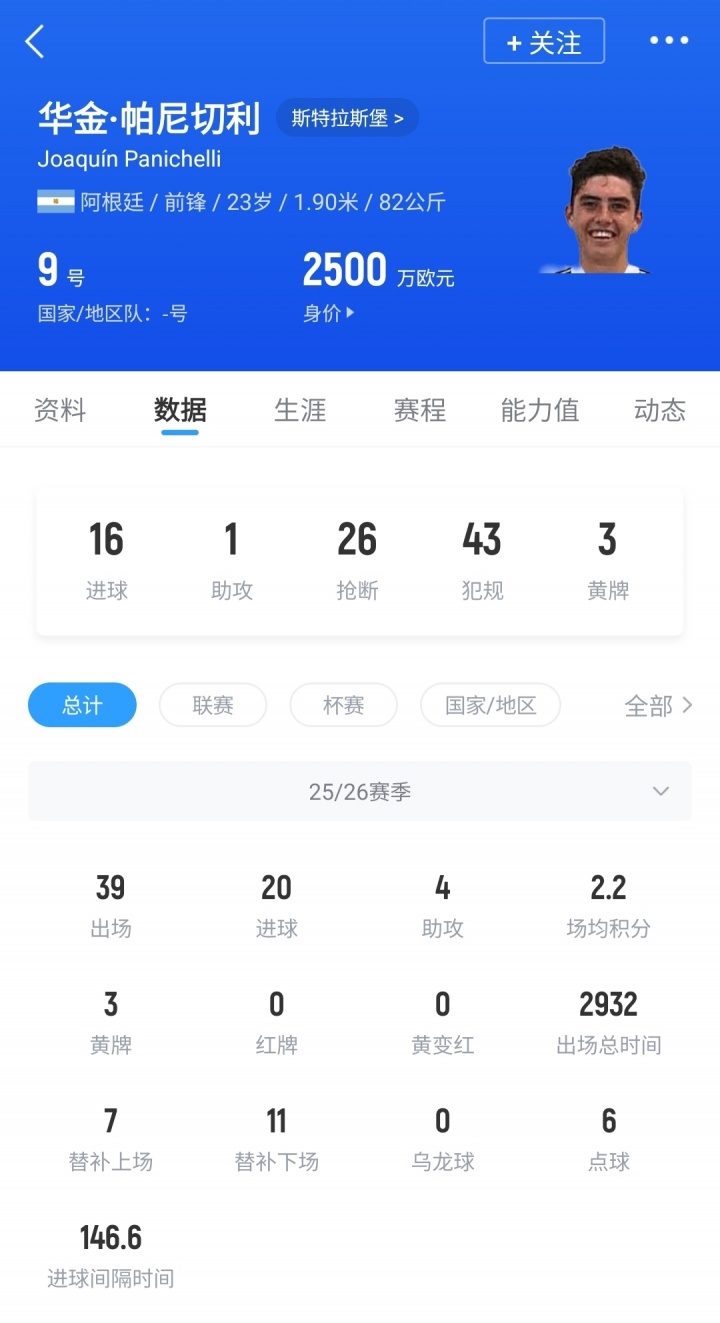Switch stats filter to 联赛
Screen dimensions: 720x1323
click(x=212, y=705)
